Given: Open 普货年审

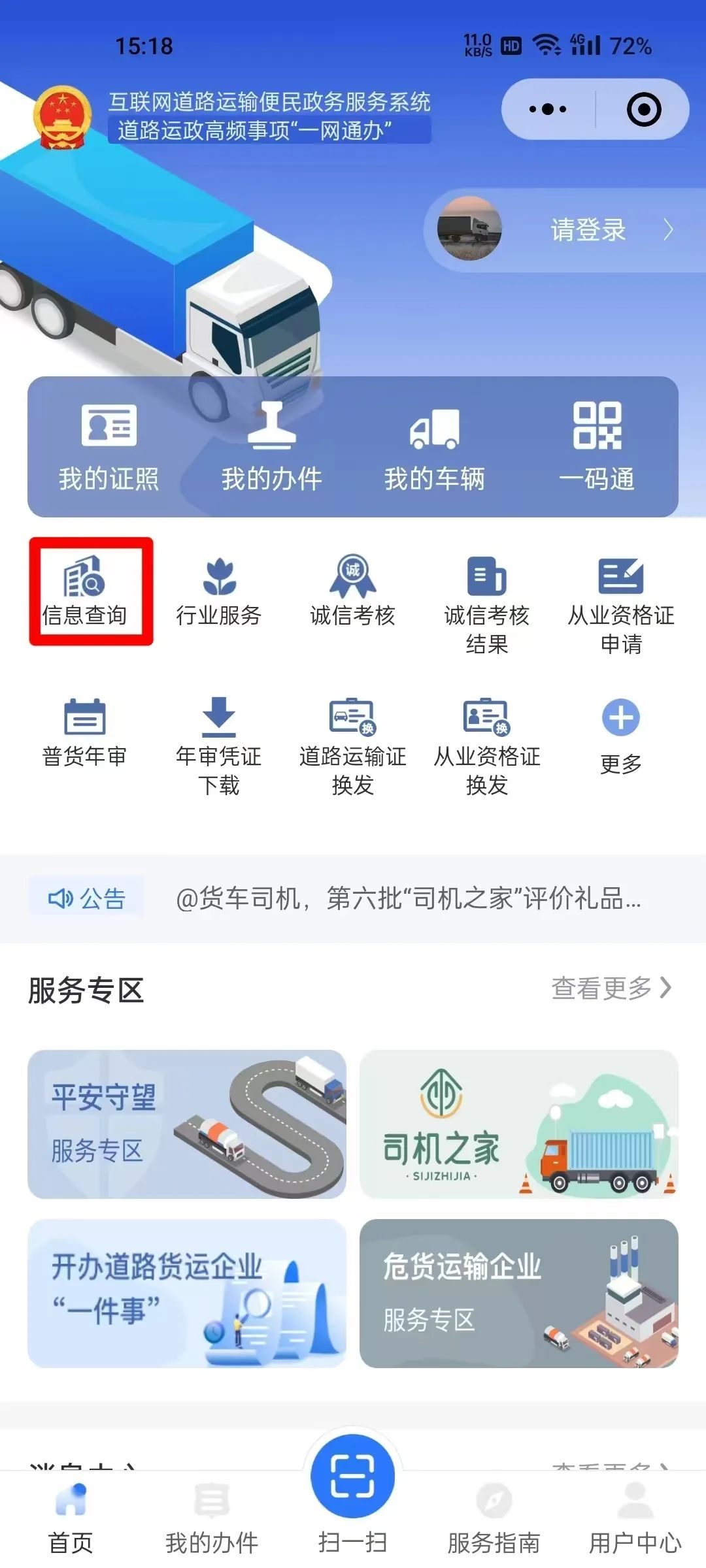Looking at the screenshot, I should [85, 732].
